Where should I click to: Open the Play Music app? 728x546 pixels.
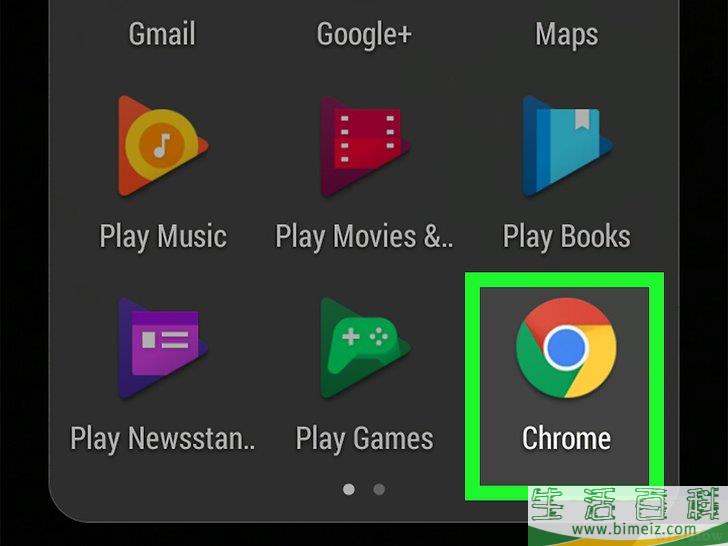pos(163,147)
